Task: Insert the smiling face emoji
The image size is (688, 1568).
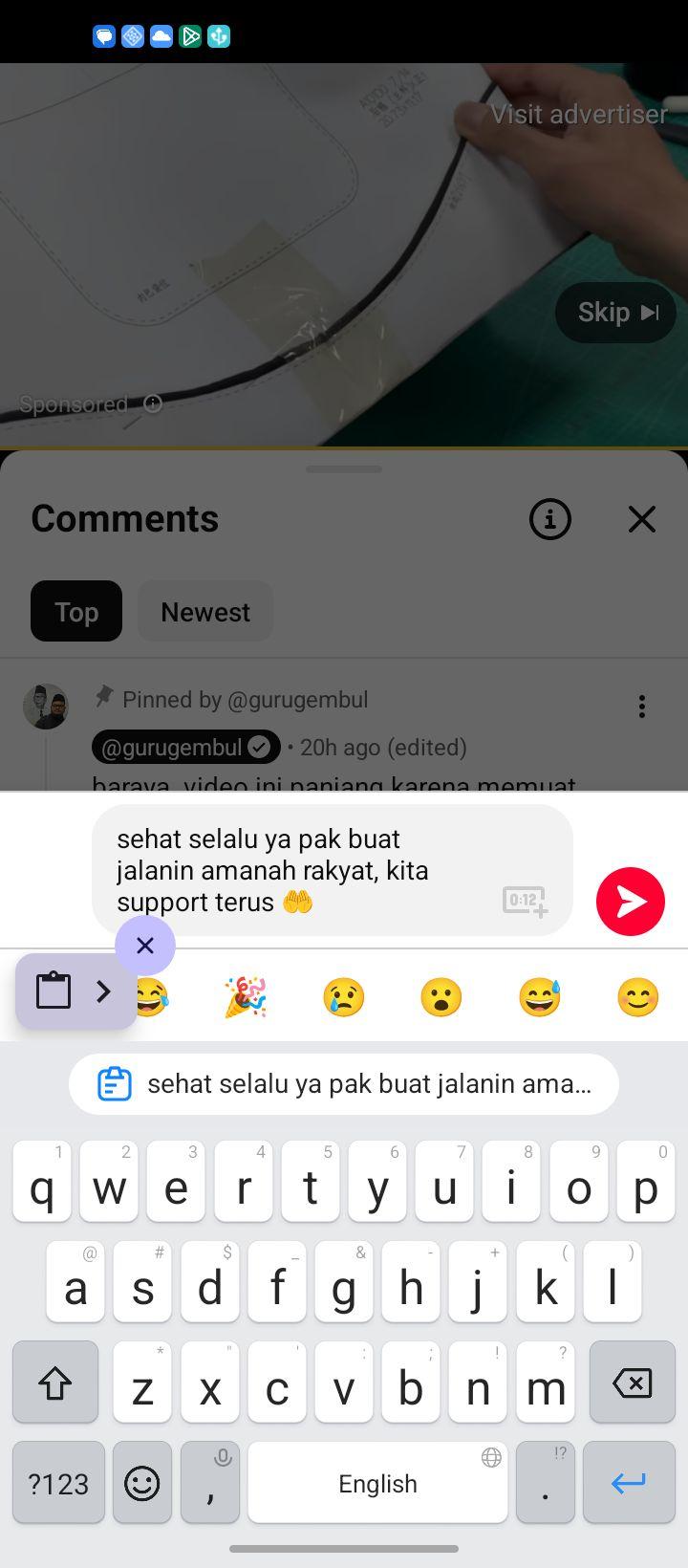Action: point(637,997)
